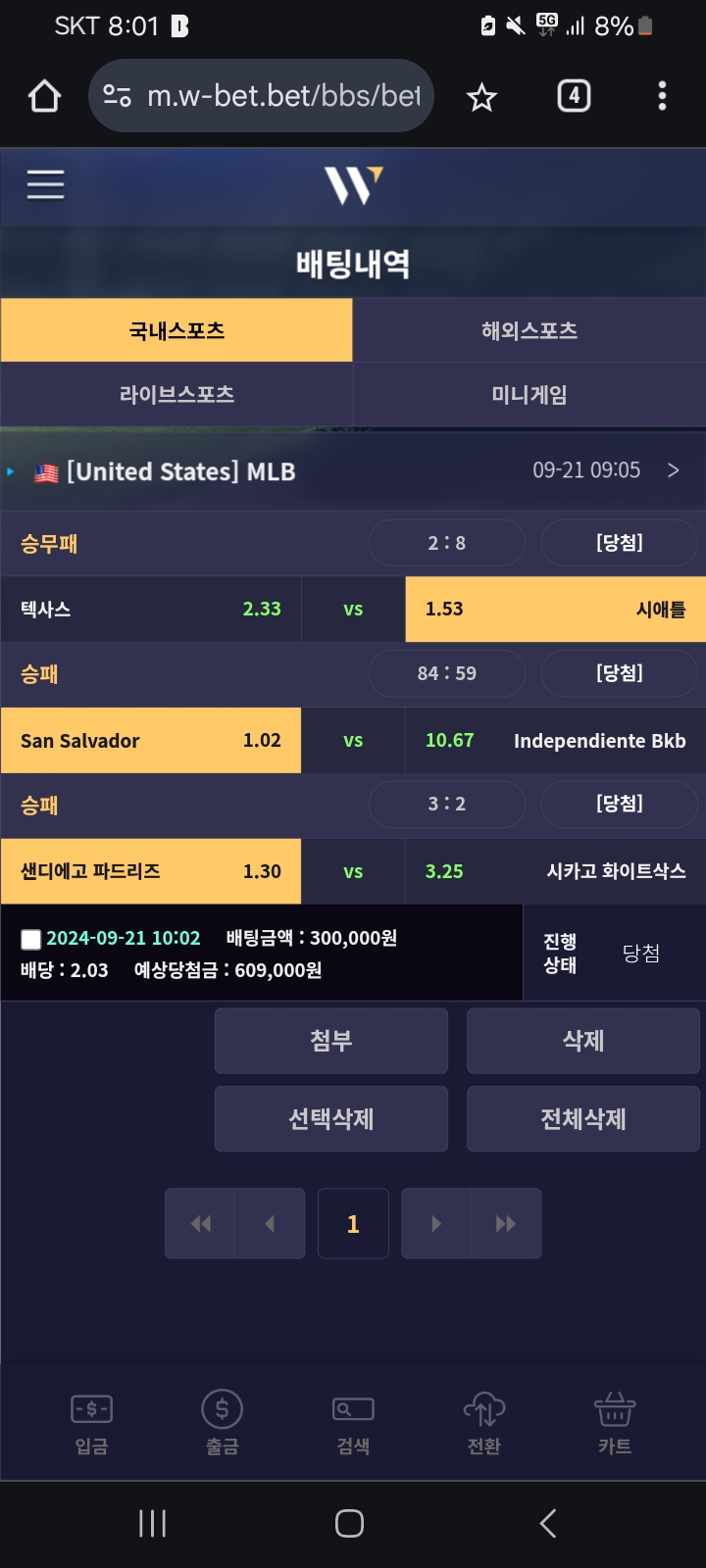Go to next page arrow

(436, 1223)
